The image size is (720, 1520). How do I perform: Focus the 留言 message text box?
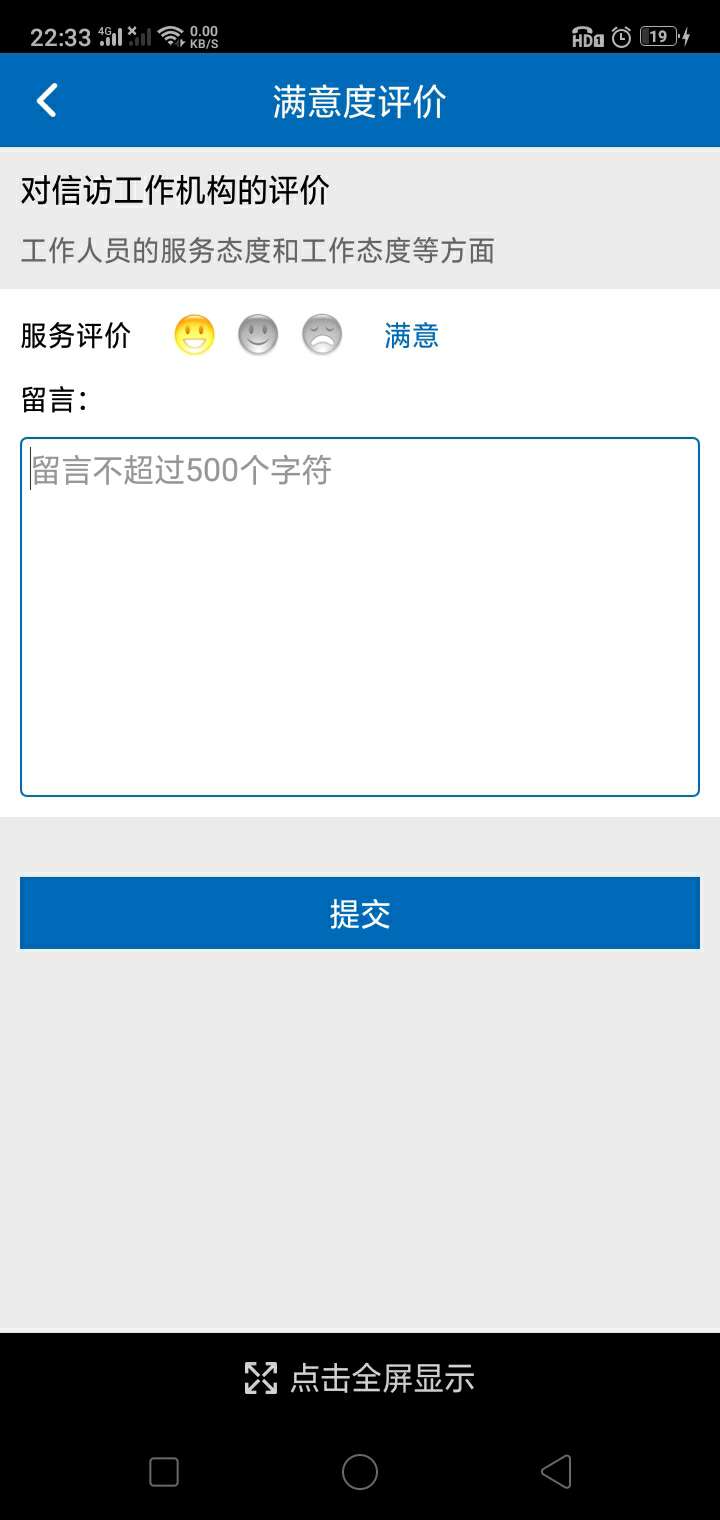pyautogui.click(x=360, y=617)
